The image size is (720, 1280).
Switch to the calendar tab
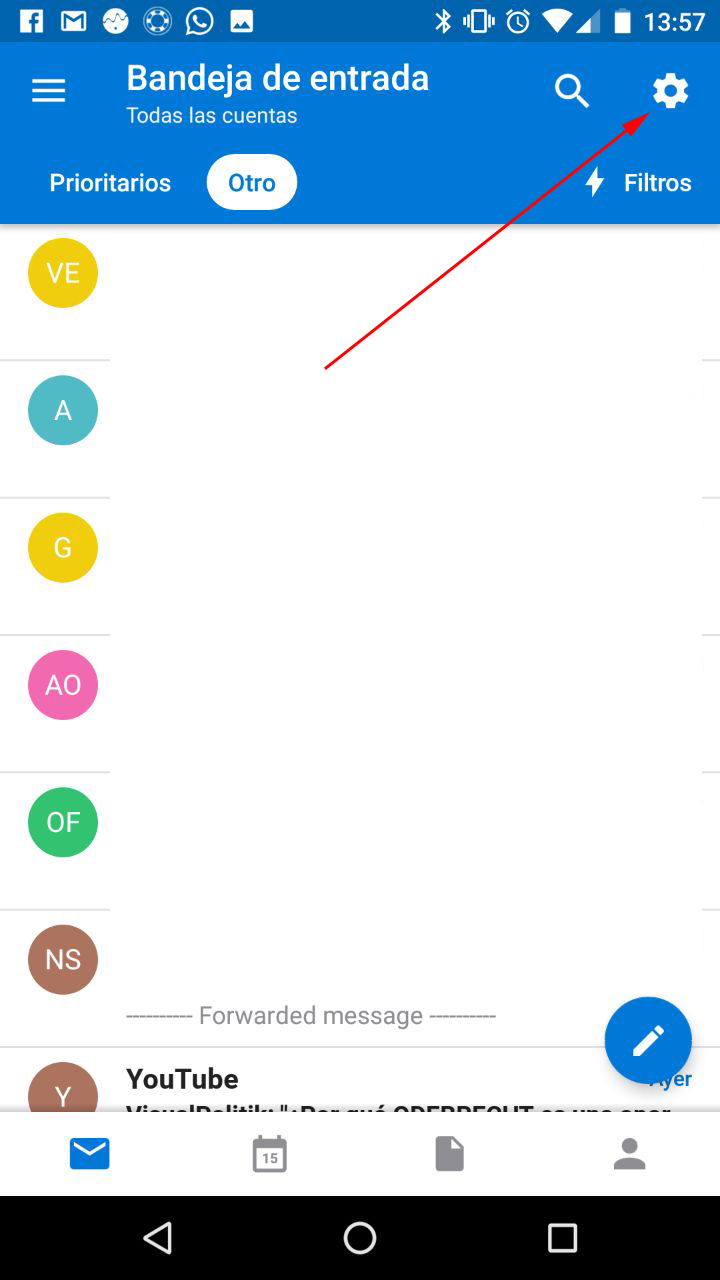(270, 1154)
